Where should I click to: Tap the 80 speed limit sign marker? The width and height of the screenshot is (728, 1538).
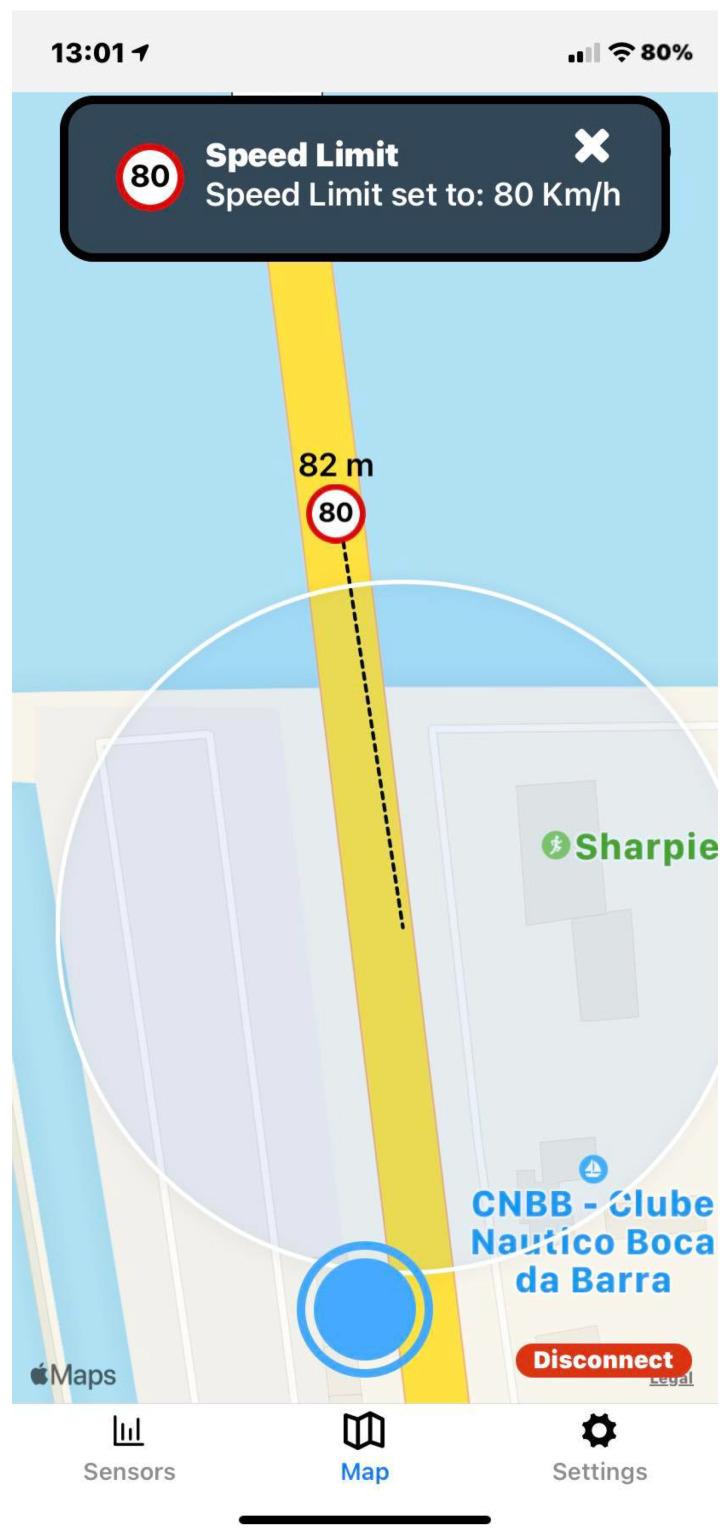coord(336,514)
